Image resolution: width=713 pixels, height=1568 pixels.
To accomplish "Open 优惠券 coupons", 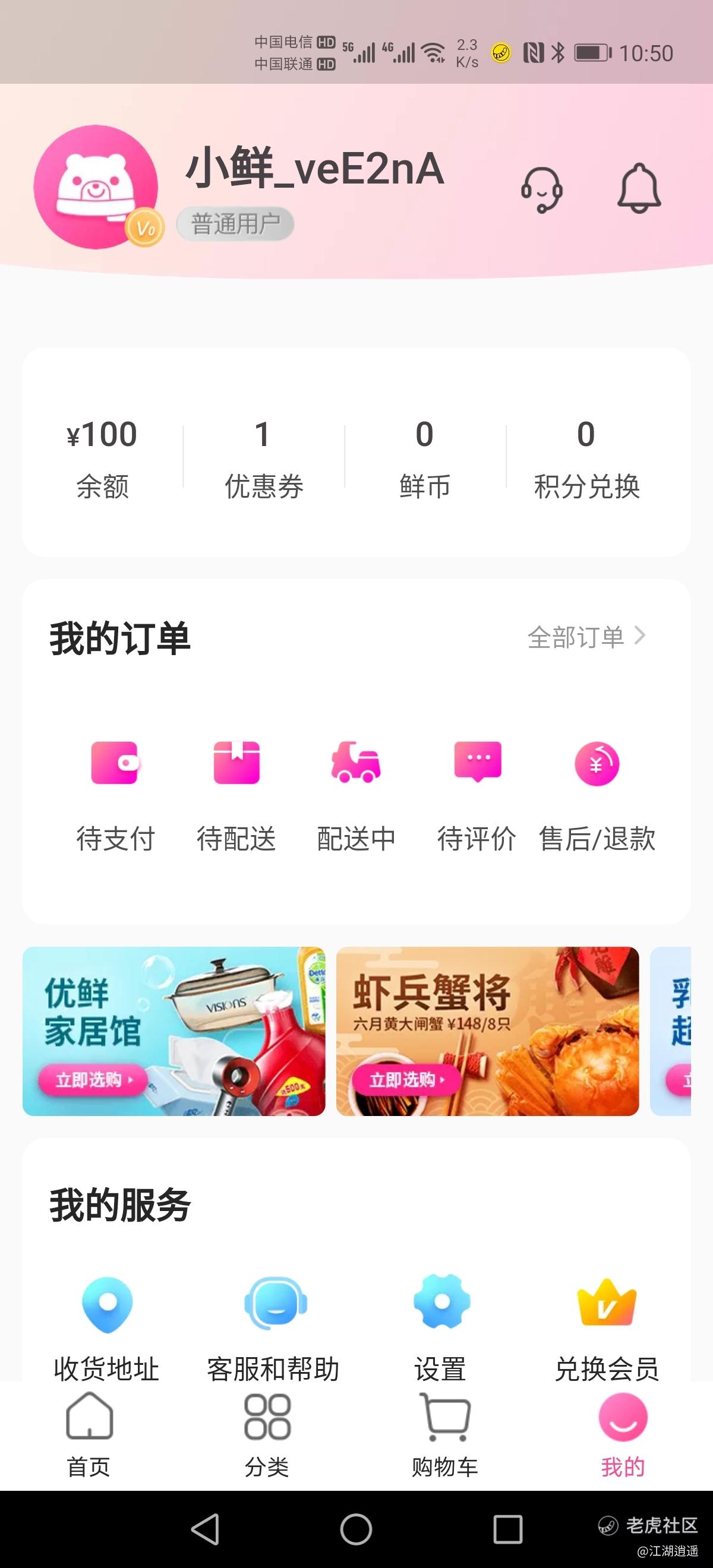I will coord(264,459).
